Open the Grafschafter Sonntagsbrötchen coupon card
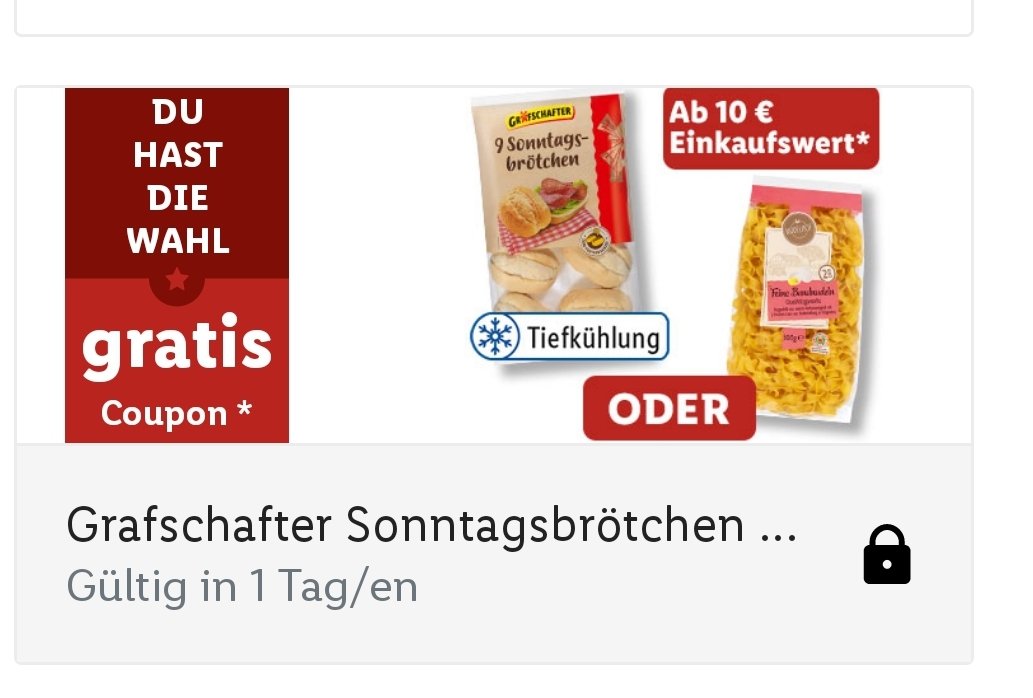Viewport: 1033px width, 698px height. pyautogui.click(x=431, y=526)
